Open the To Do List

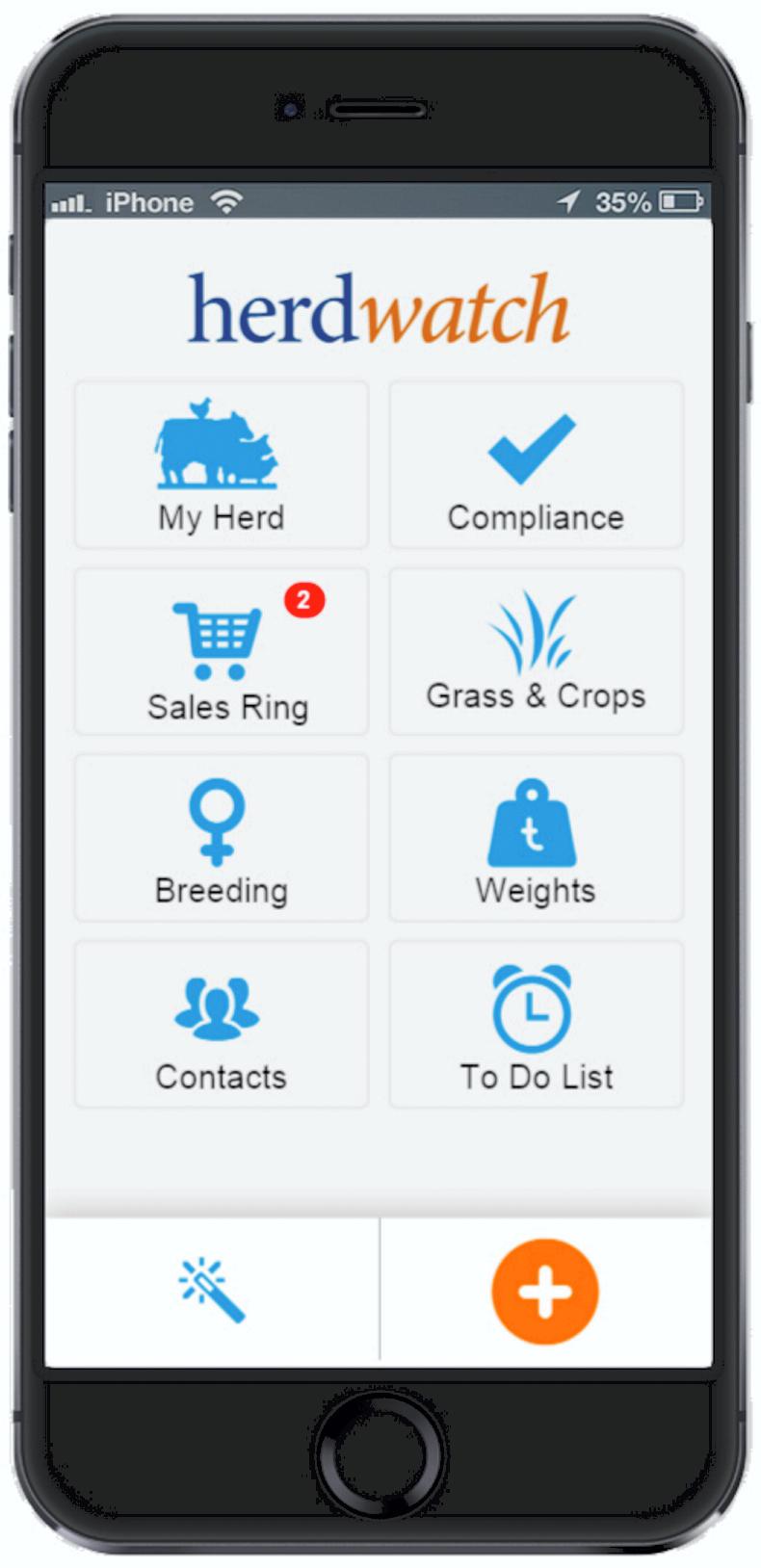pos(536,1025)
